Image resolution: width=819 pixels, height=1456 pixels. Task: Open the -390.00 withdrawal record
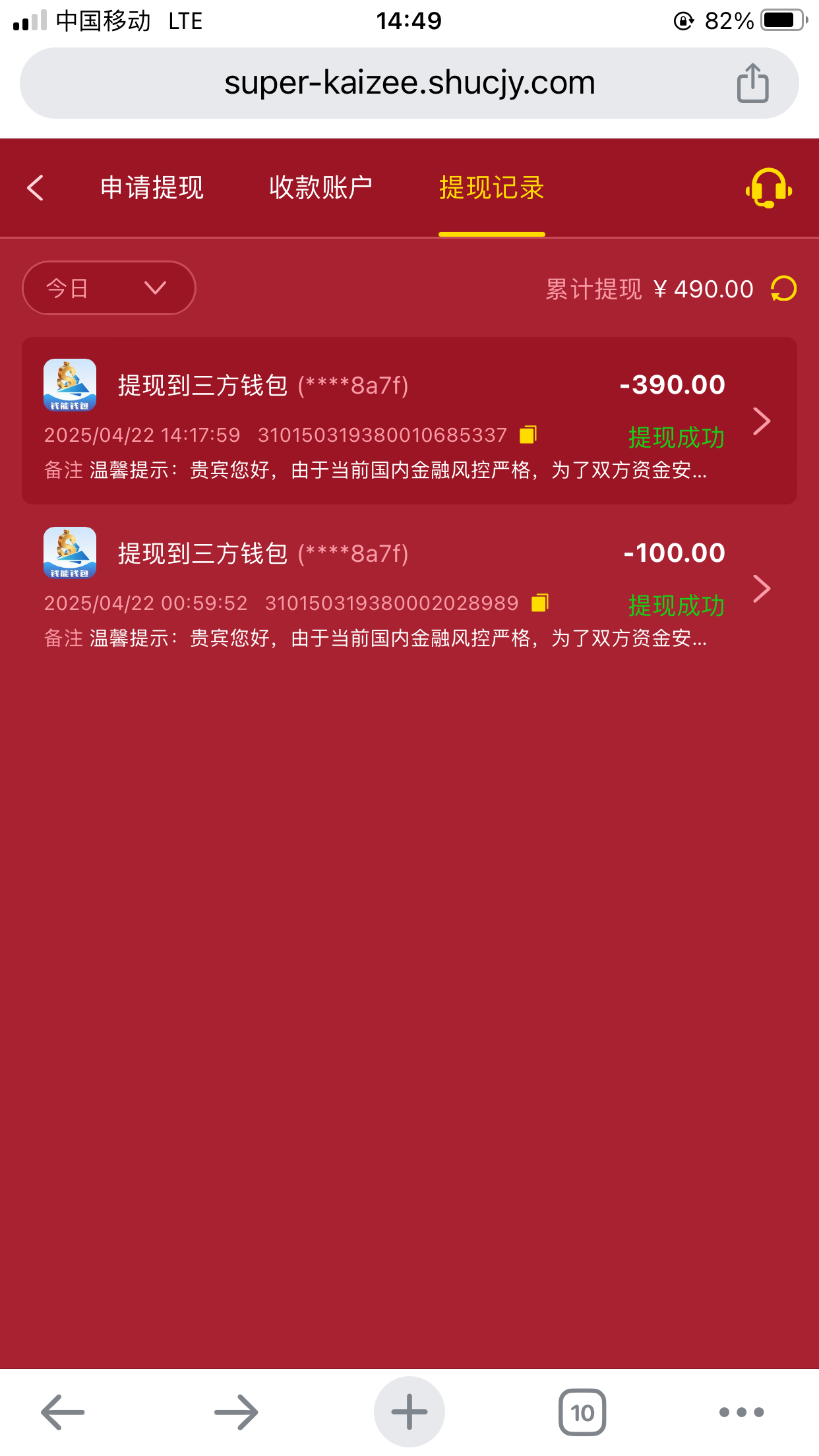coord(409,421)
